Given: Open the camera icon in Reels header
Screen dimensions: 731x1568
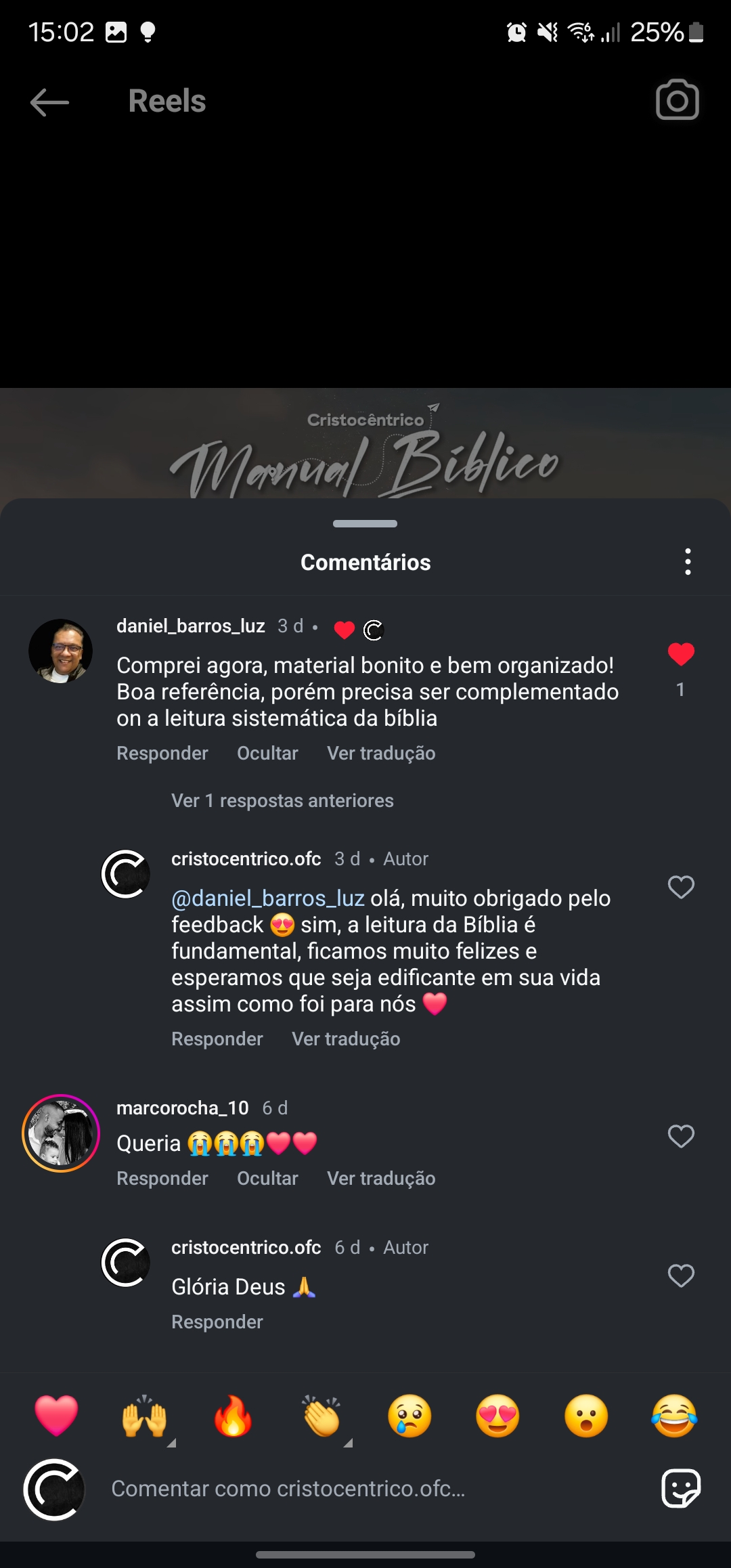Looking at the screenshot, I should tap(677, 101).
